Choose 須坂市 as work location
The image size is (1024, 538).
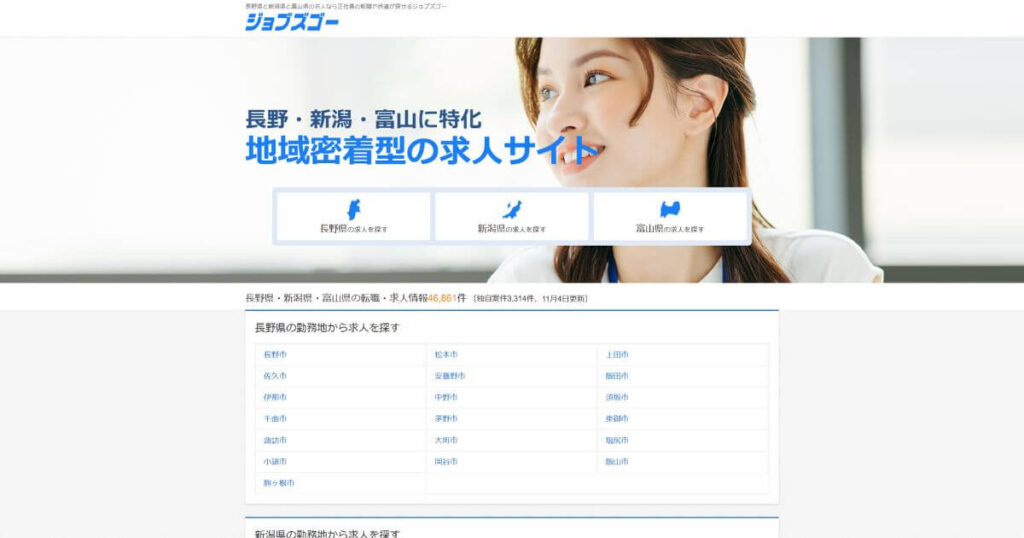pyautogui.click(x=617, y=397)
